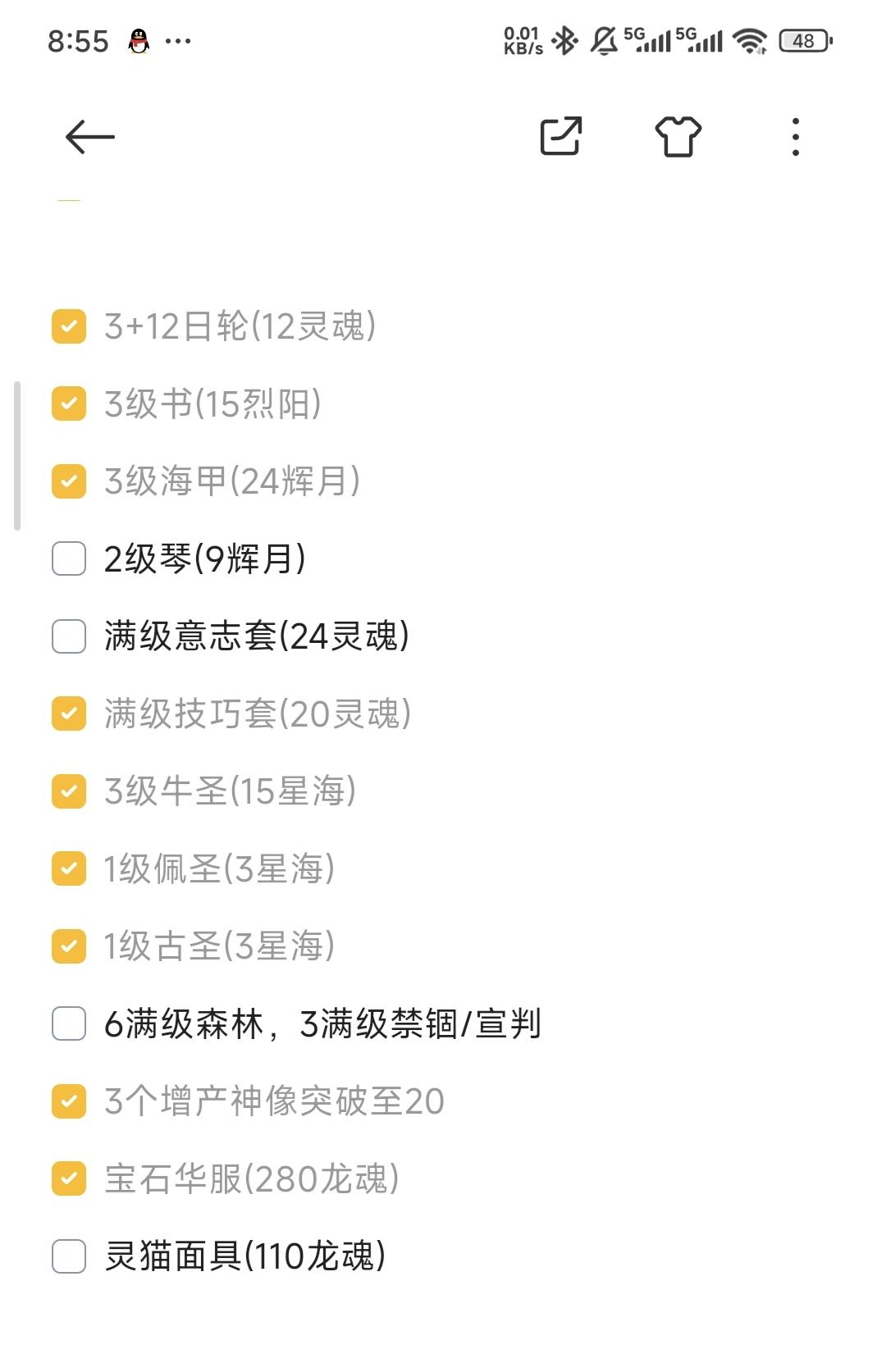This screenshot has height=1372, width=886.
Task: Uncheck the 3+12日轮(12灵魂) item
Action: (69, 326)
